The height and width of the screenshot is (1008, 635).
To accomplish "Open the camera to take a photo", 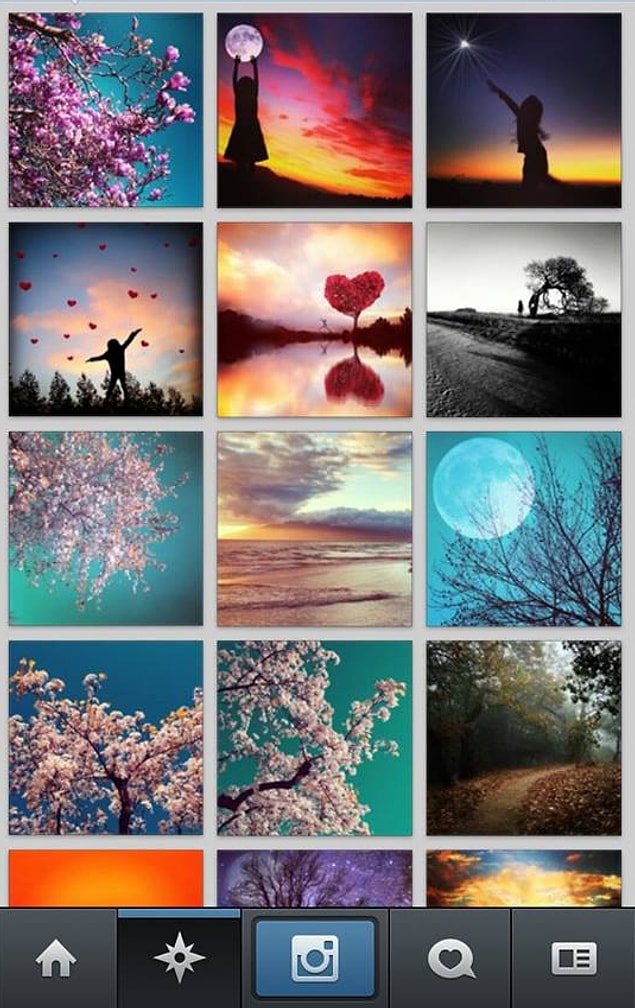I will (x=315, y=959).
